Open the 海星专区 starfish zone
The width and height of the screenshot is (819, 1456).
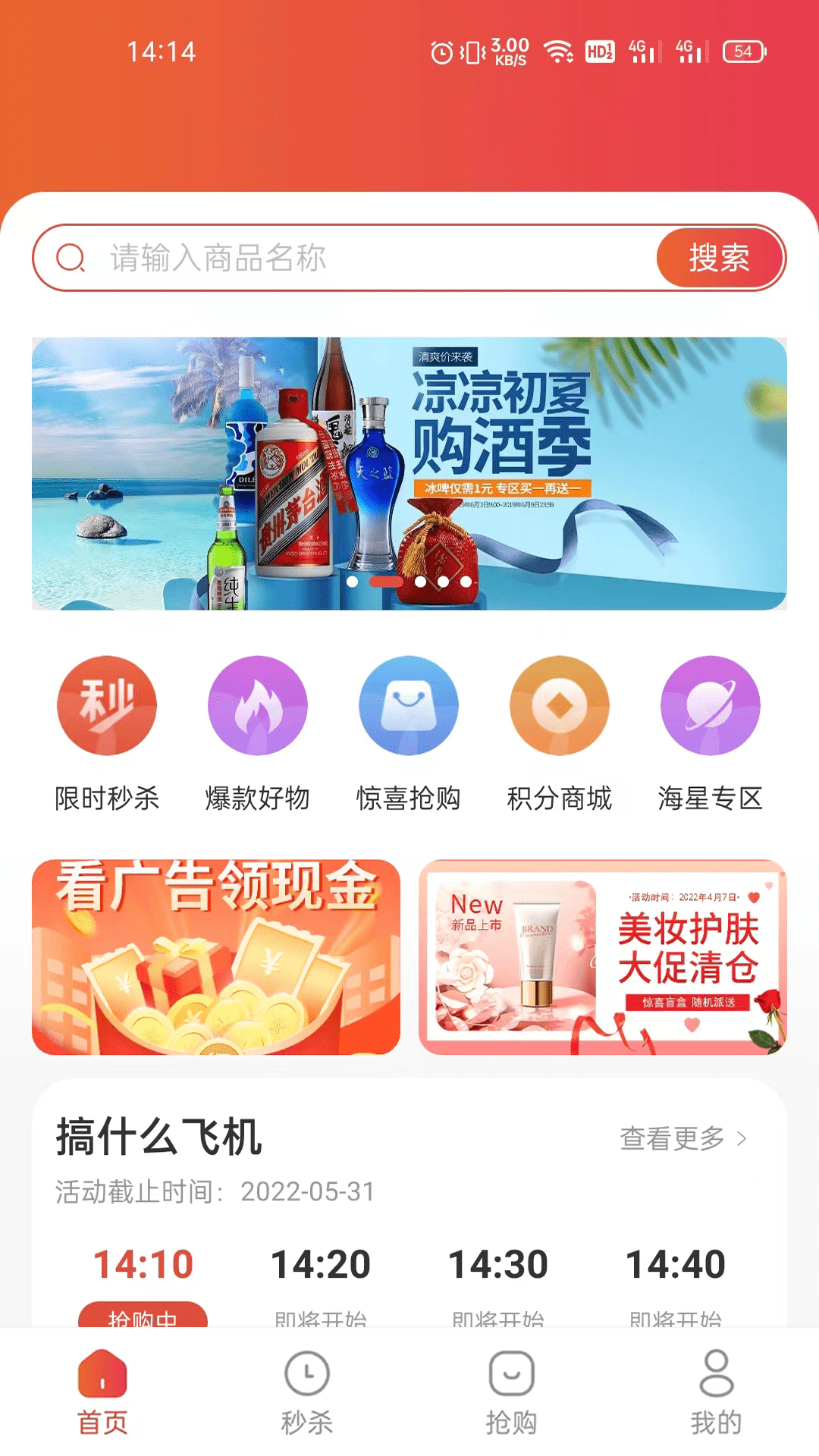pyautogui.click(x=710, y=705)
